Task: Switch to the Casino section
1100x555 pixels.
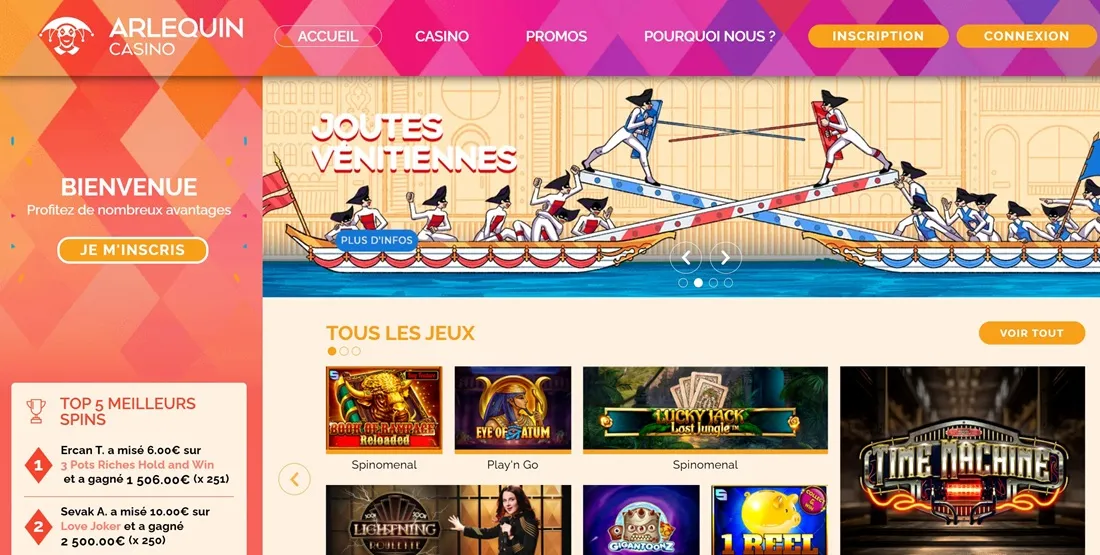Action: (x=442, y=36)
